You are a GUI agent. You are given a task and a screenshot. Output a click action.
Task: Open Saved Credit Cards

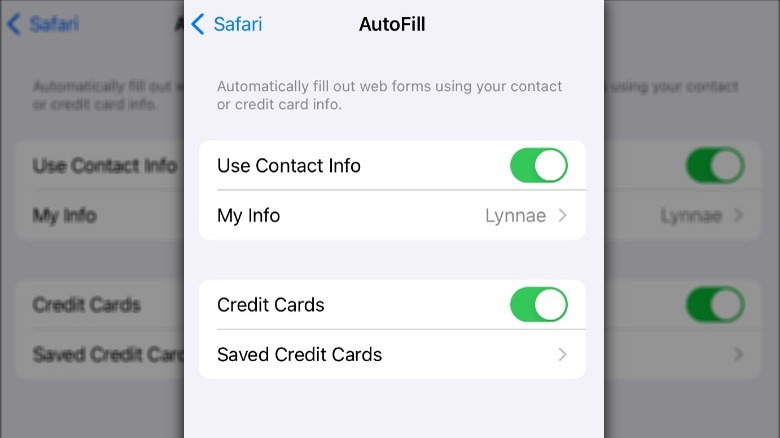click(392, 354)
